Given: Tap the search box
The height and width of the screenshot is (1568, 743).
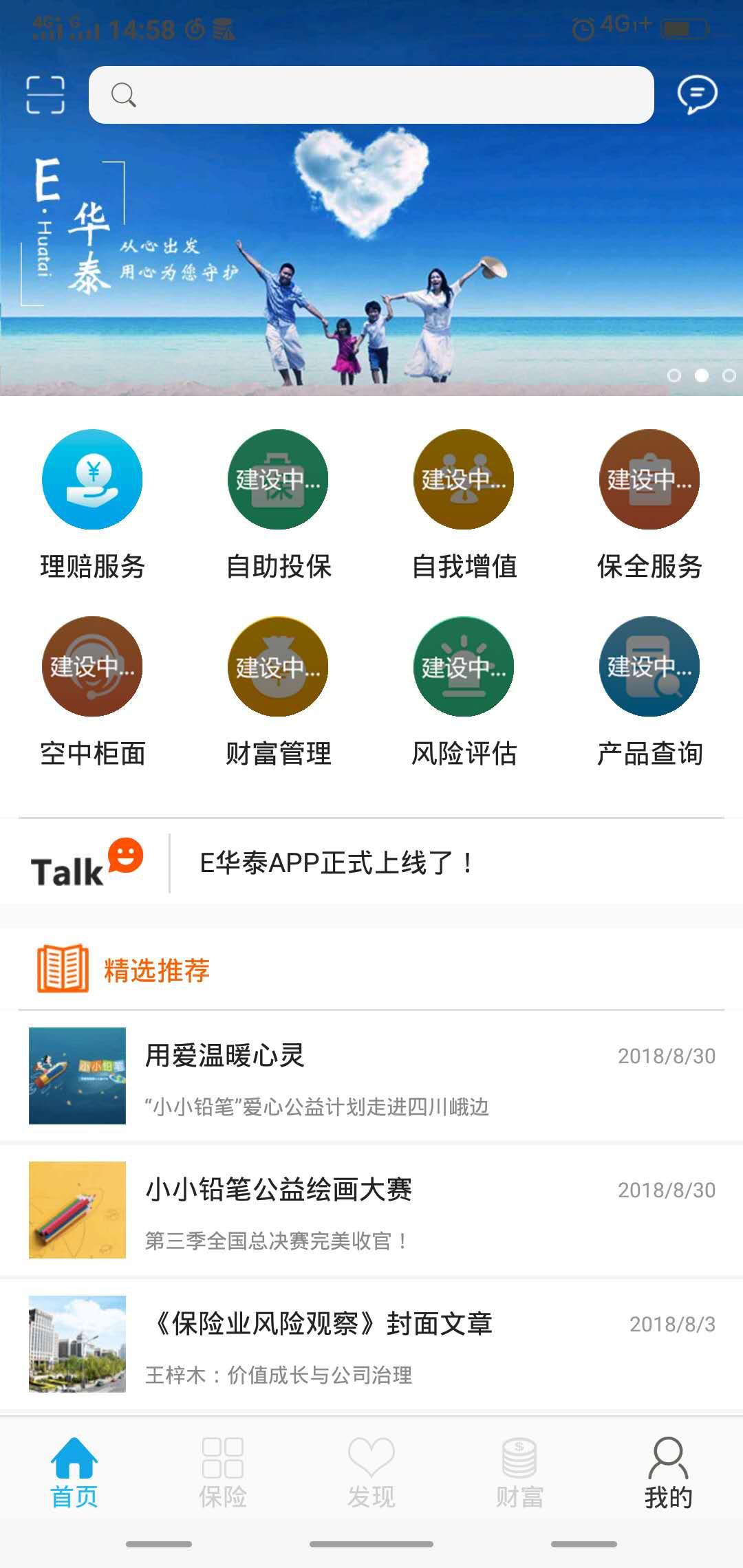Looking at the screenshot, I should coord(371,95).
